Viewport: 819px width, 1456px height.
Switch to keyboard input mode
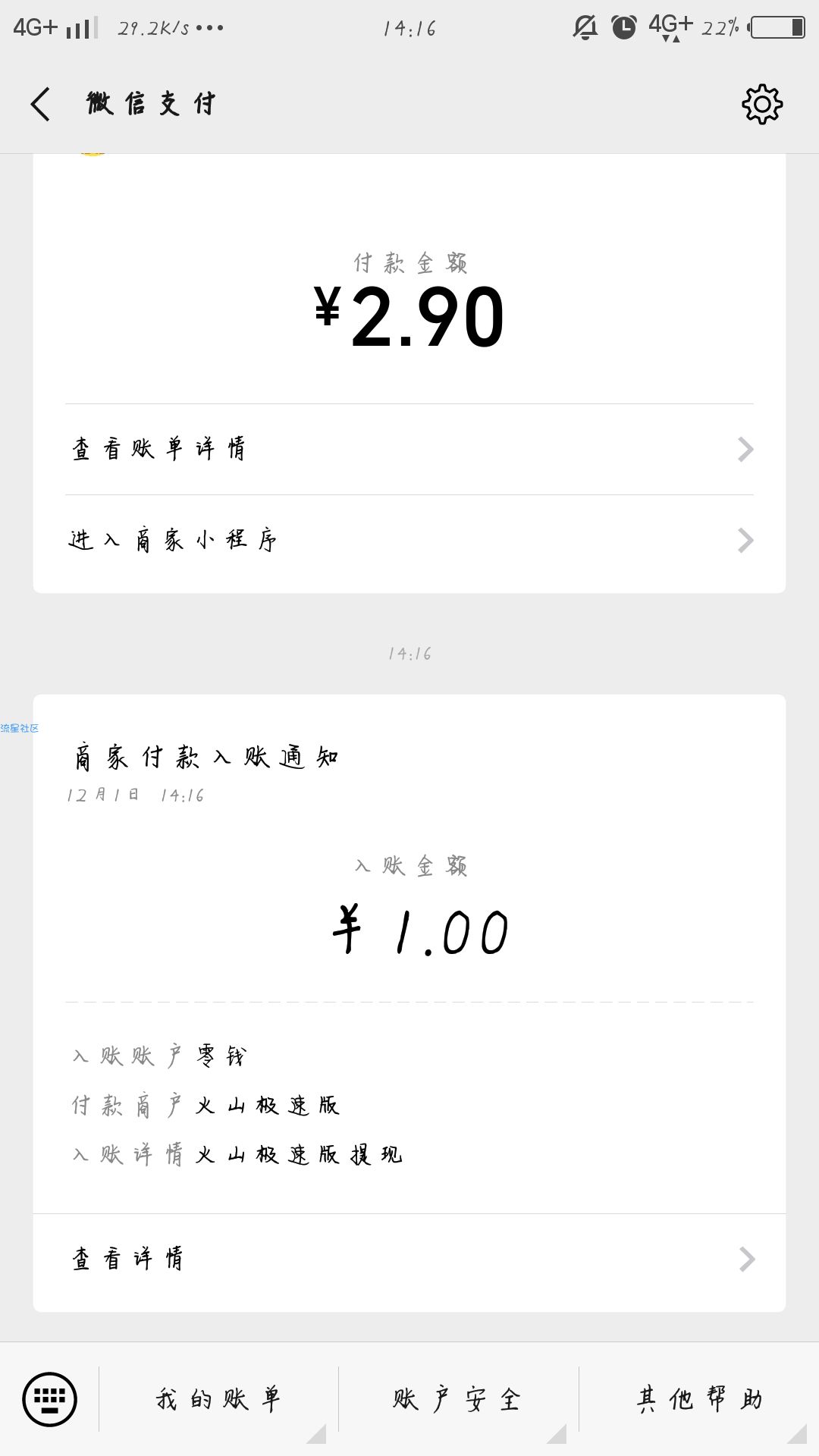click(50, 1399)
